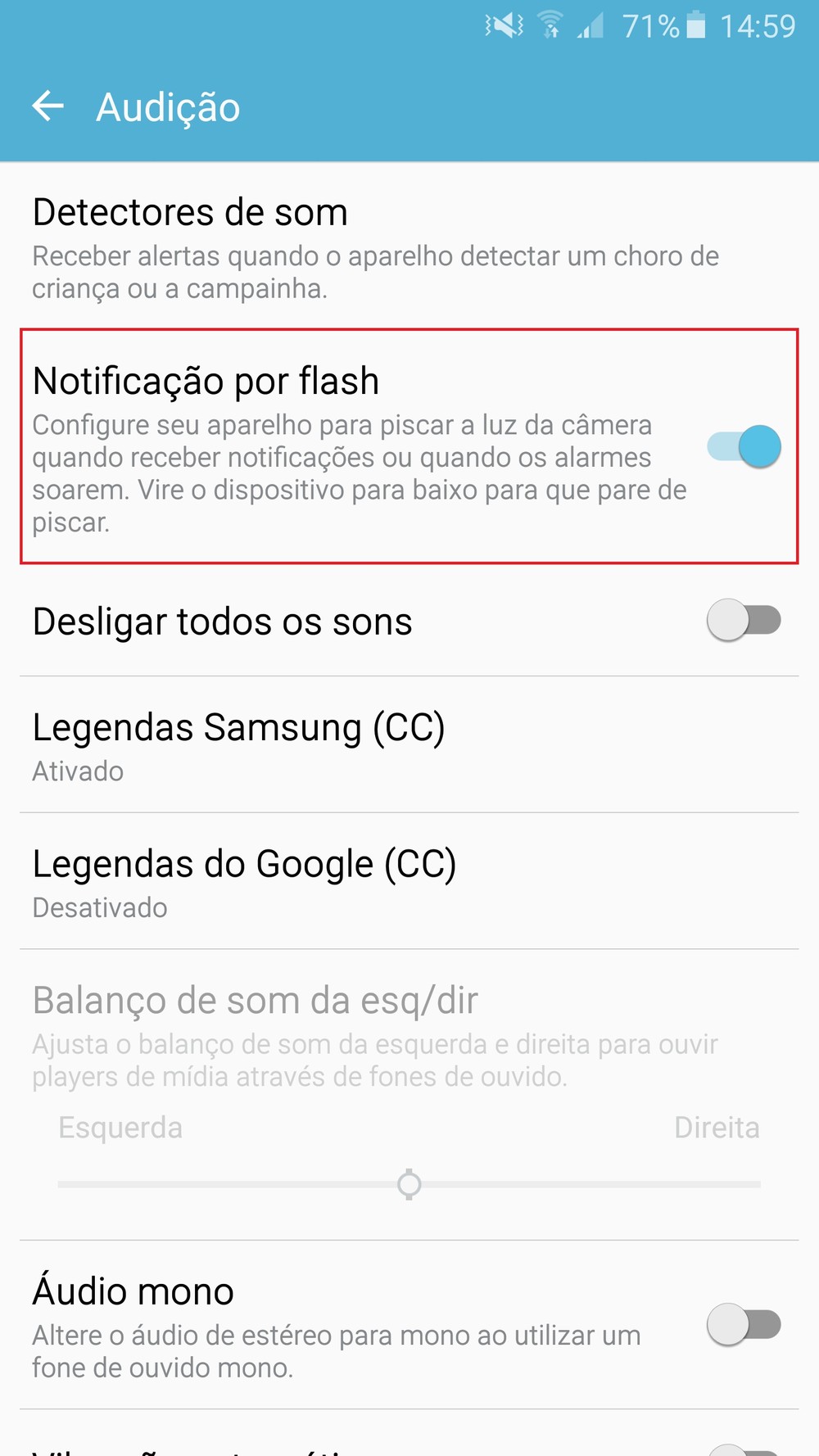
Task: Enable Desligar todos os sons
Action: pos(744,621)
